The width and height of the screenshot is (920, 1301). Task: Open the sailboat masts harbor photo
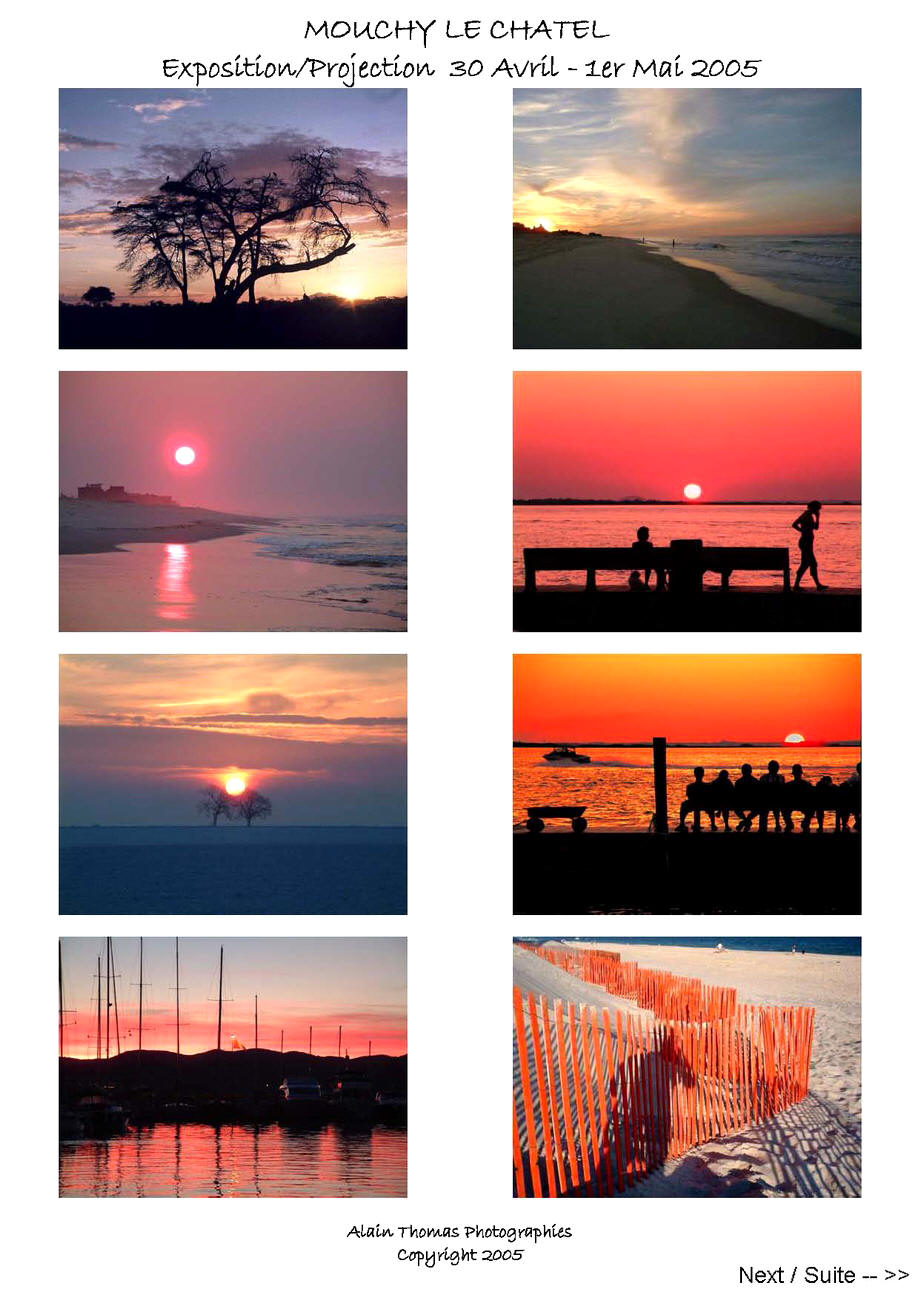pyautogui.click(x=233, y=1067)
